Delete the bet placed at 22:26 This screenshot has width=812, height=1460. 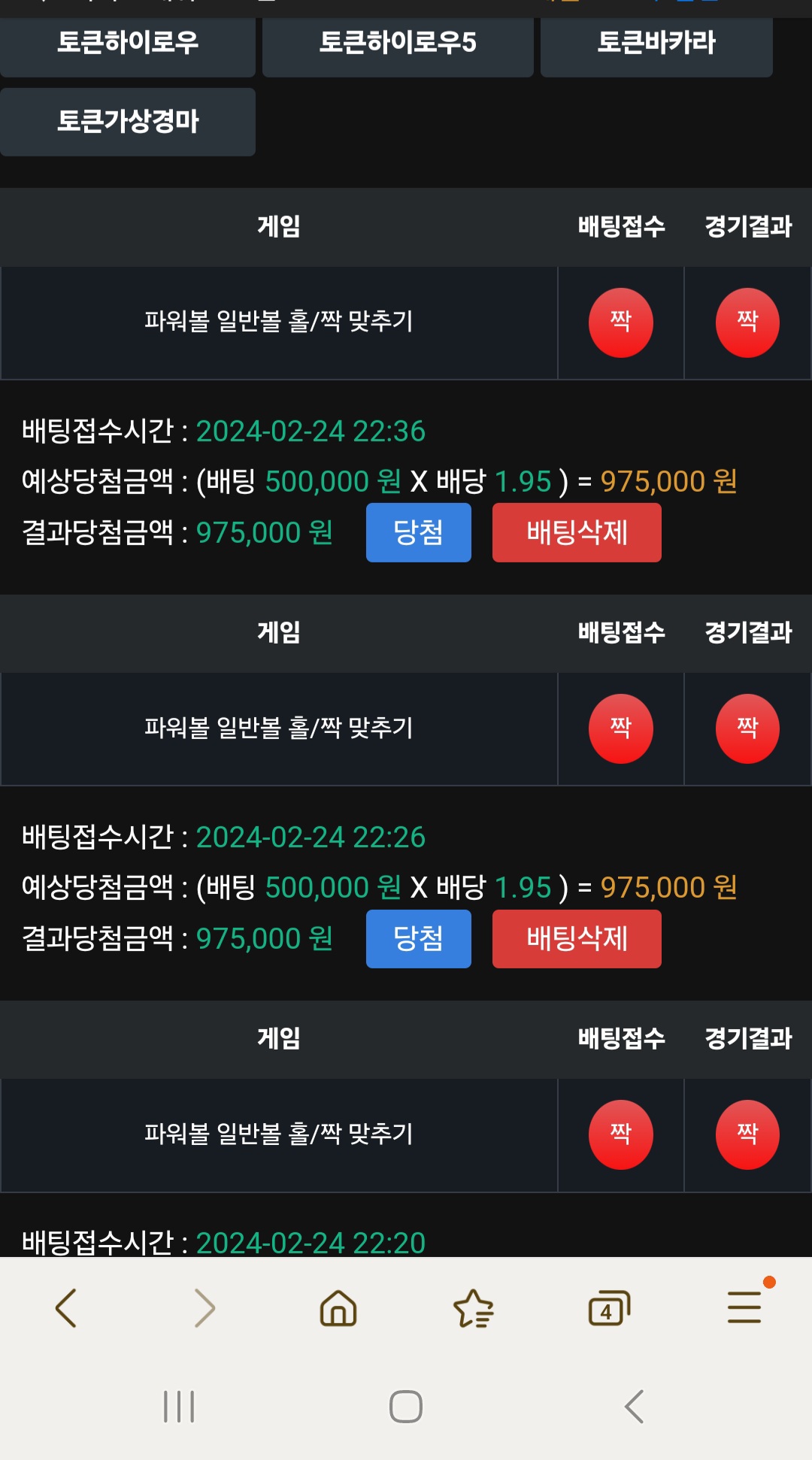(577, 938)
